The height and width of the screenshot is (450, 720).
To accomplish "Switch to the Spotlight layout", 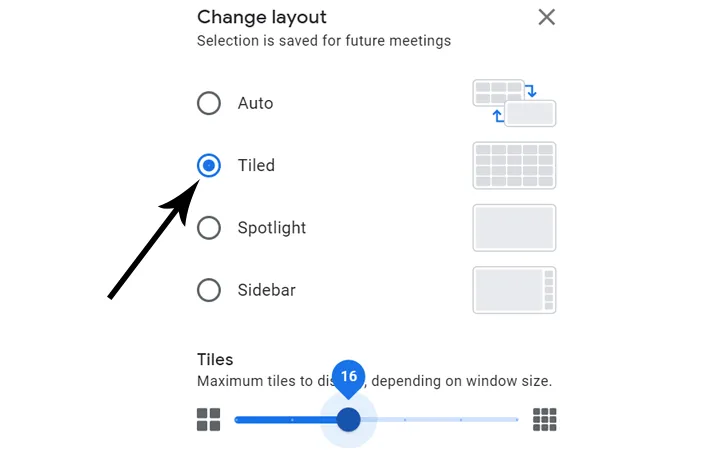I will tap(209, 228).
